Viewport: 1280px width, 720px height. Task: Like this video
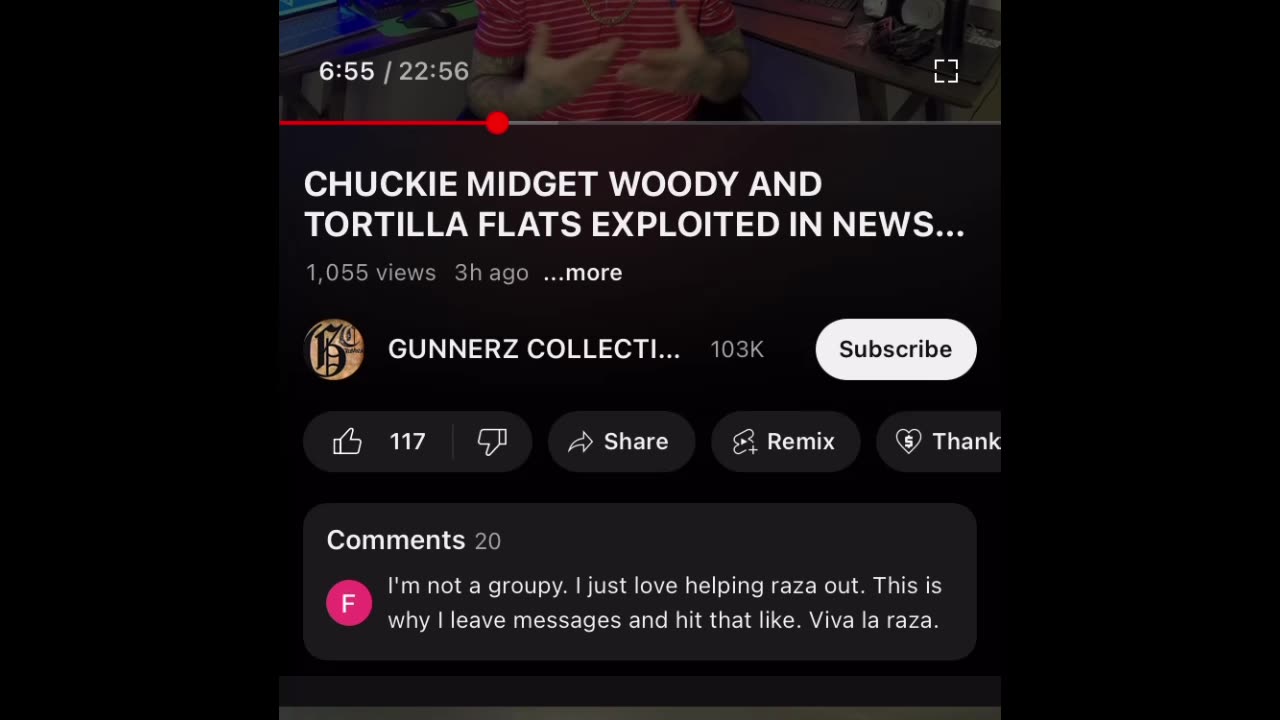click(x=348, y=442)
